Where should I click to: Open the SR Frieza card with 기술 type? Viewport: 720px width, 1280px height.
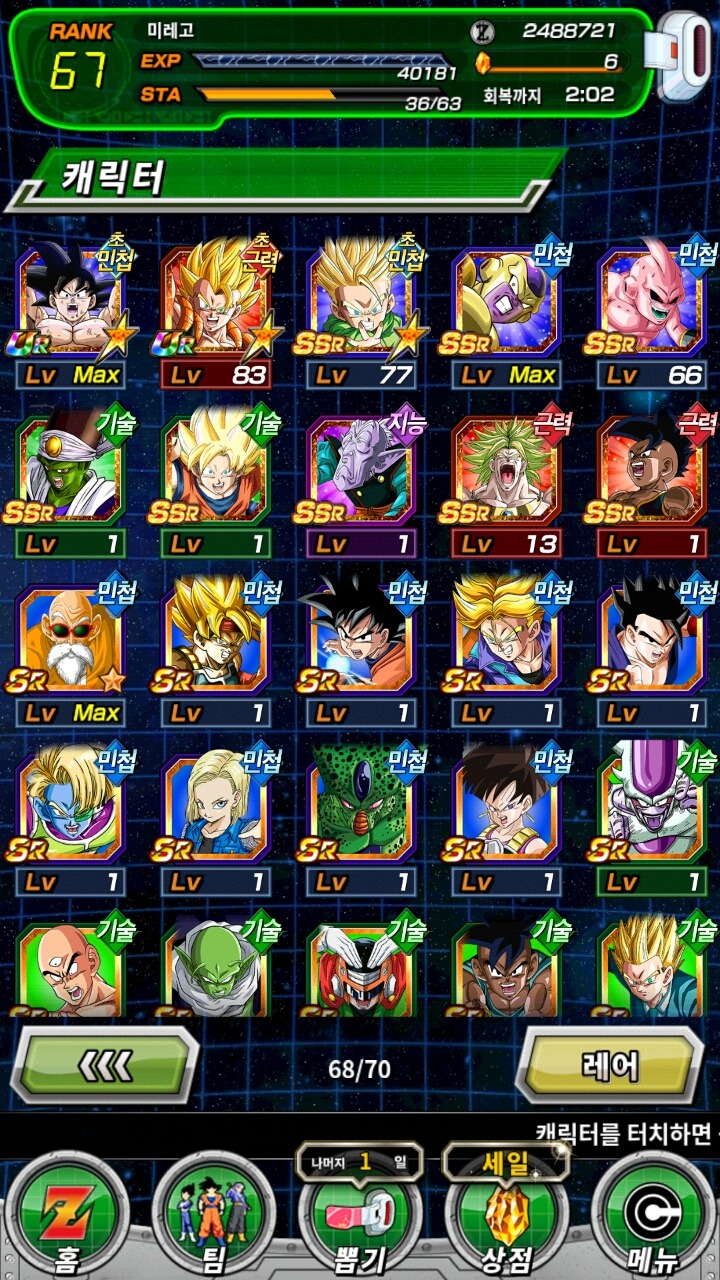pos(650,808)
